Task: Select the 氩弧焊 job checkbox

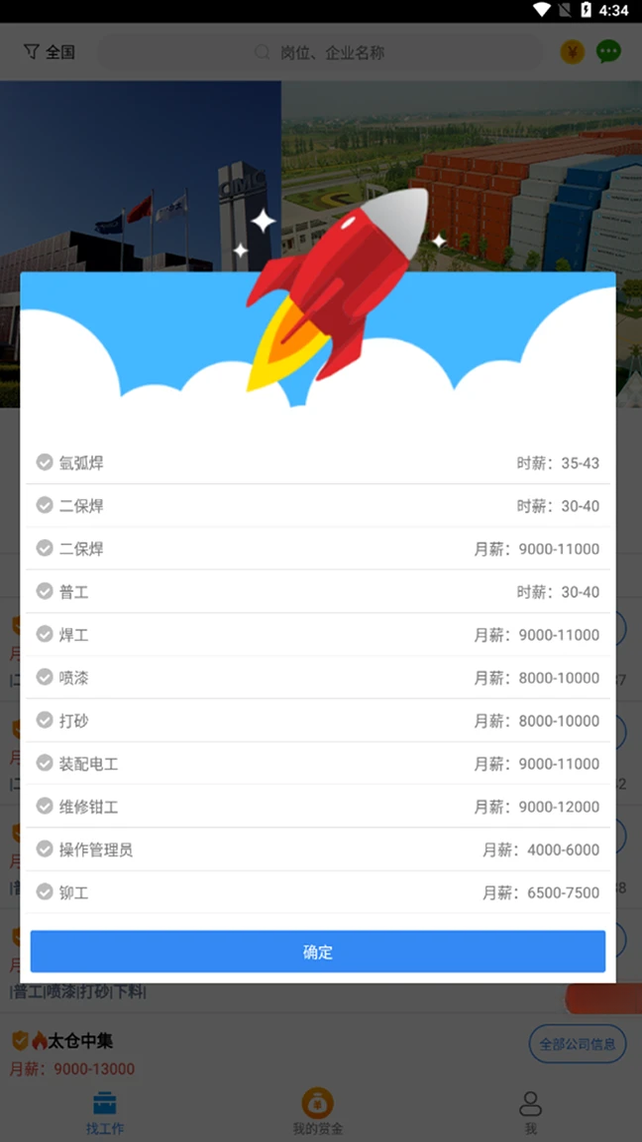Action: point(45,462)
